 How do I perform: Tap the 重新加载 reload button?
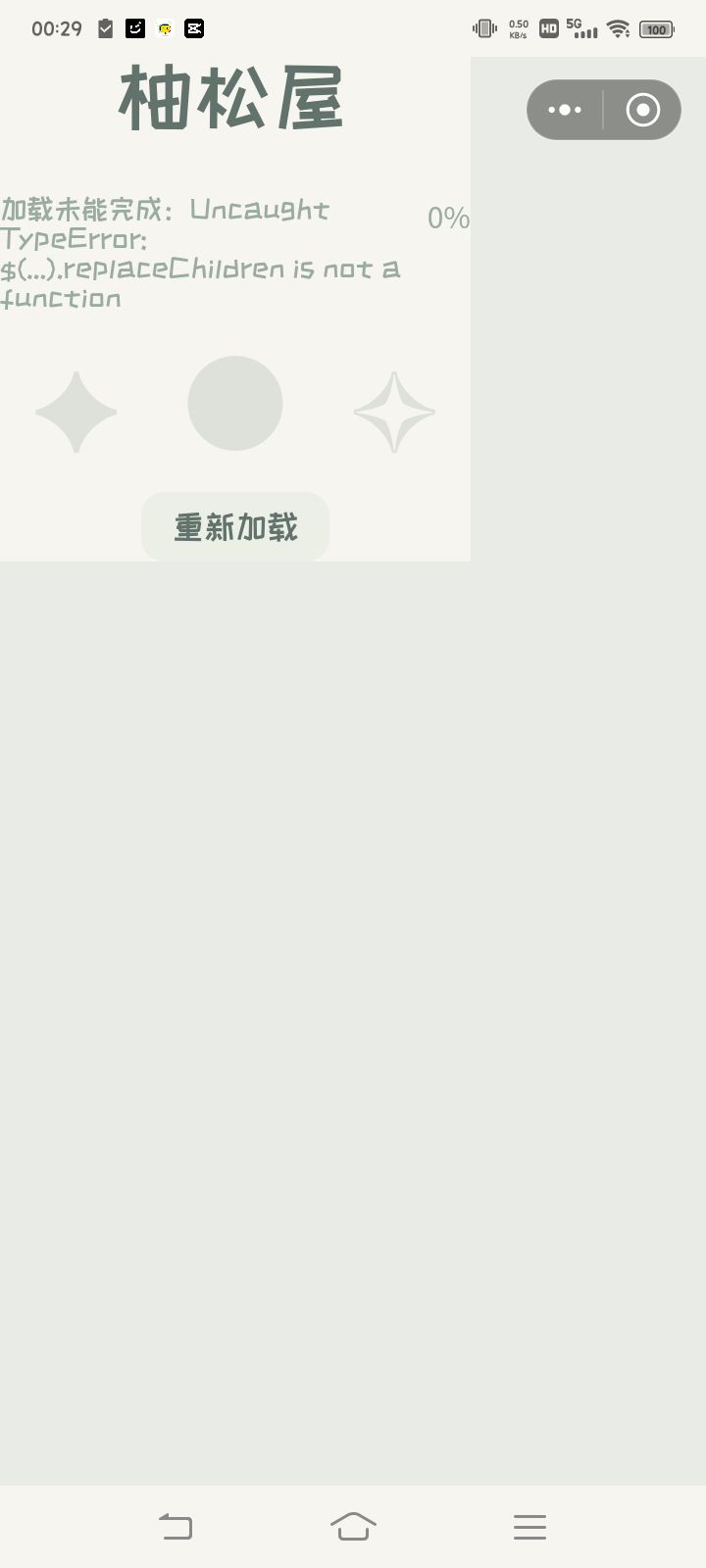(x=235, y=526)
